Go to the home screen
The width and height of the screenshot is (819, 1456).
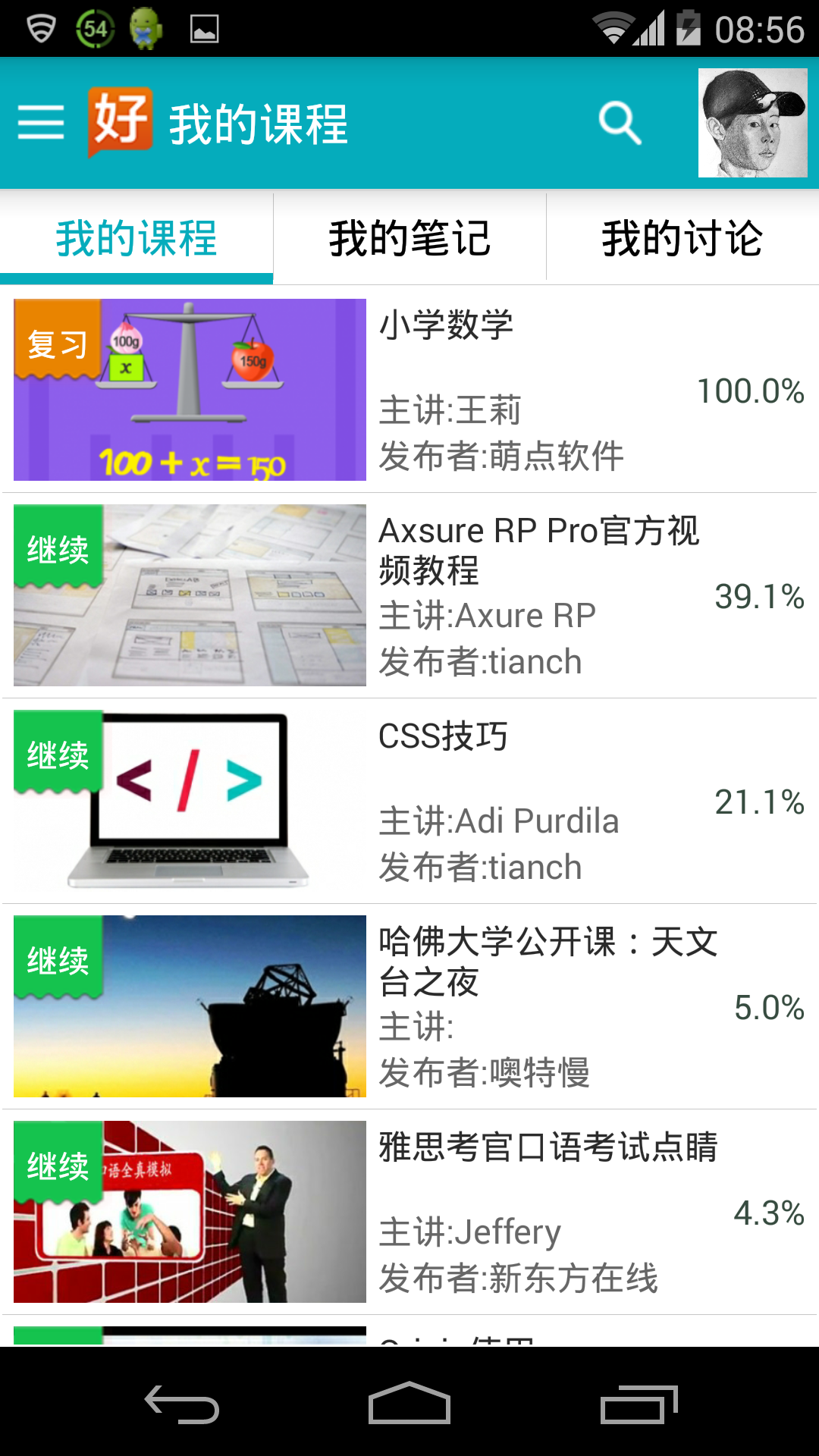click(409, 1404)
